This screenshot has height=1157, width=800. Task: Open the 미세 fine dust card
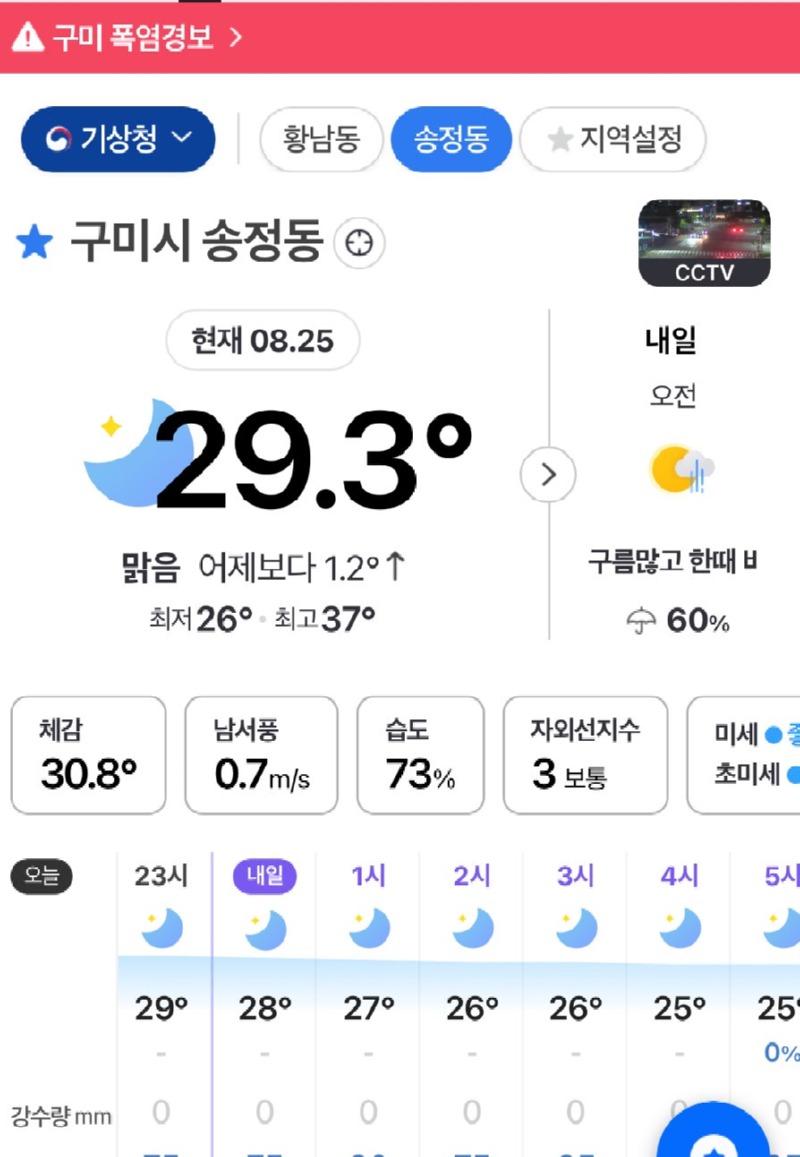(745, 755)
